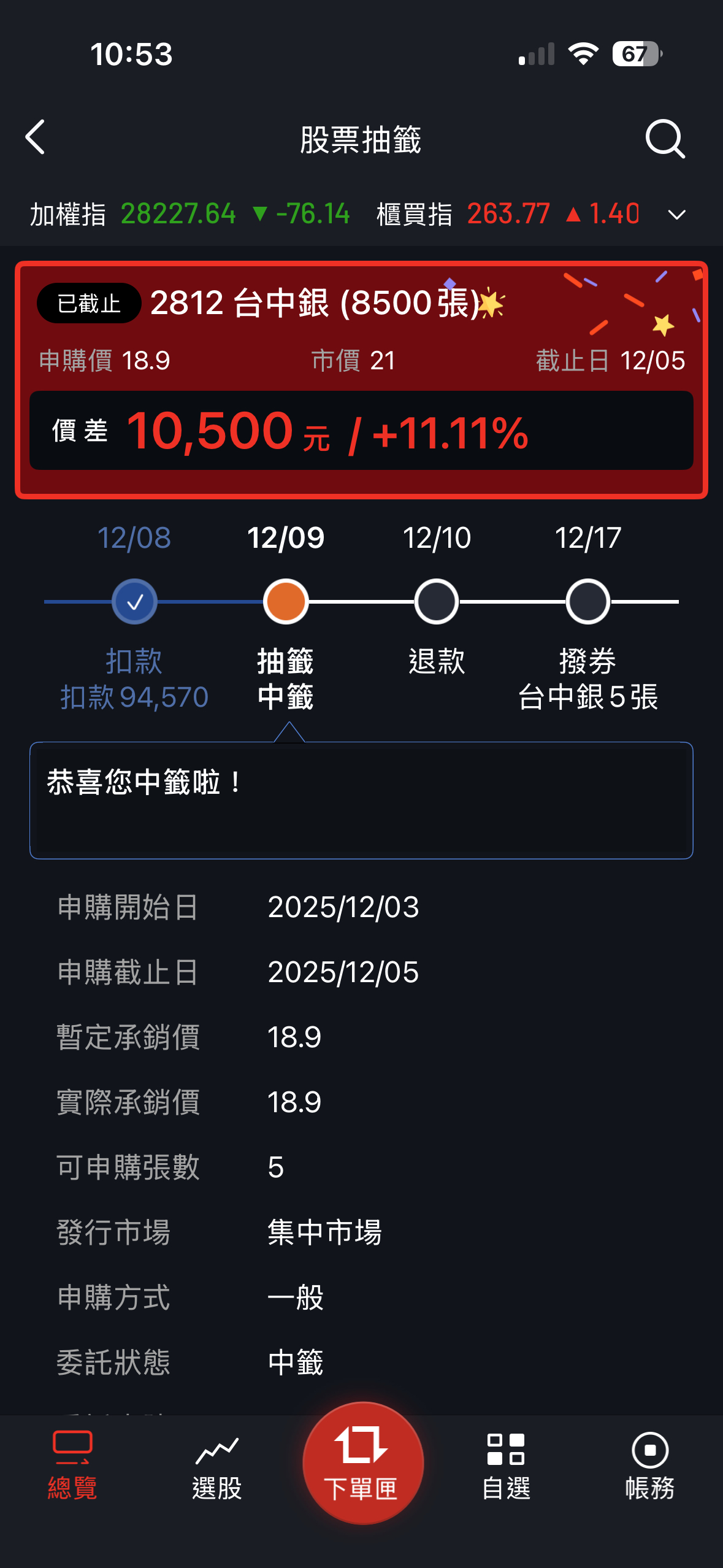Select the 12/17 撥券 step
Image resolution: width=723 pixels, height=1568 pixels.
[587, 602]
